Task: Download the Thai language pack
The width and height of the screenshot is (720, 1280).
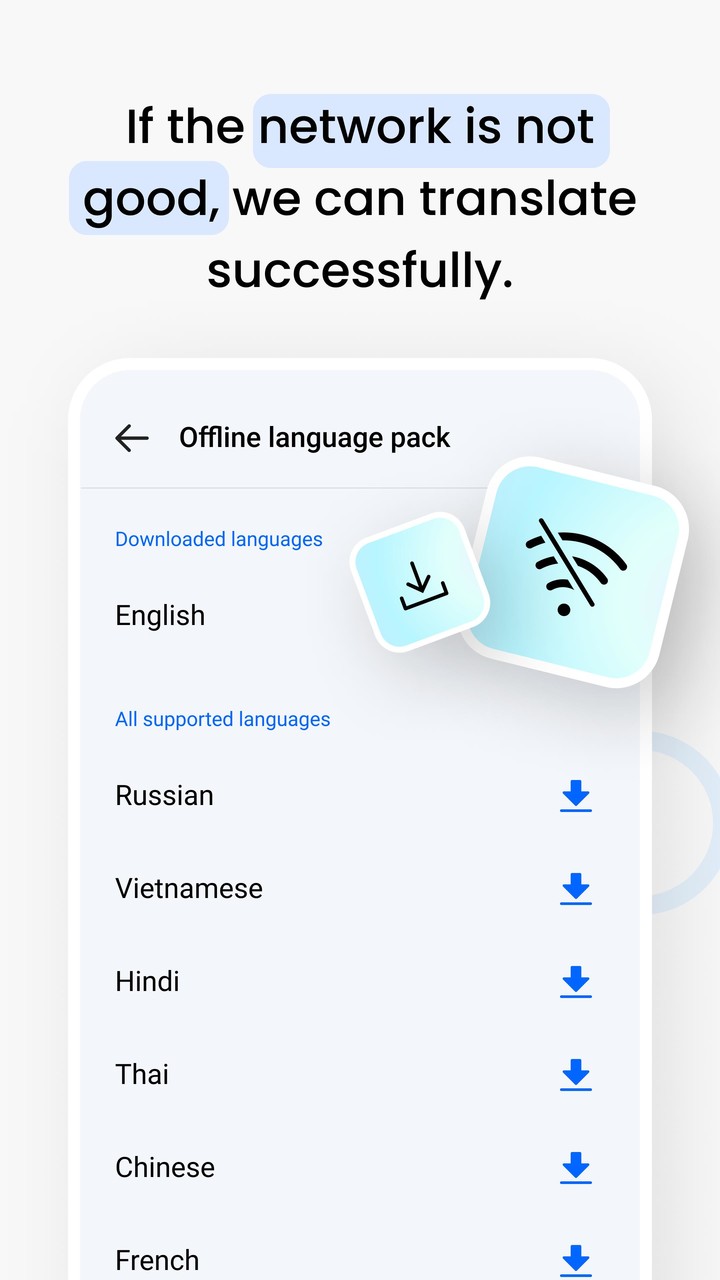Action: pyautogui.click(x=575, y=1075)
